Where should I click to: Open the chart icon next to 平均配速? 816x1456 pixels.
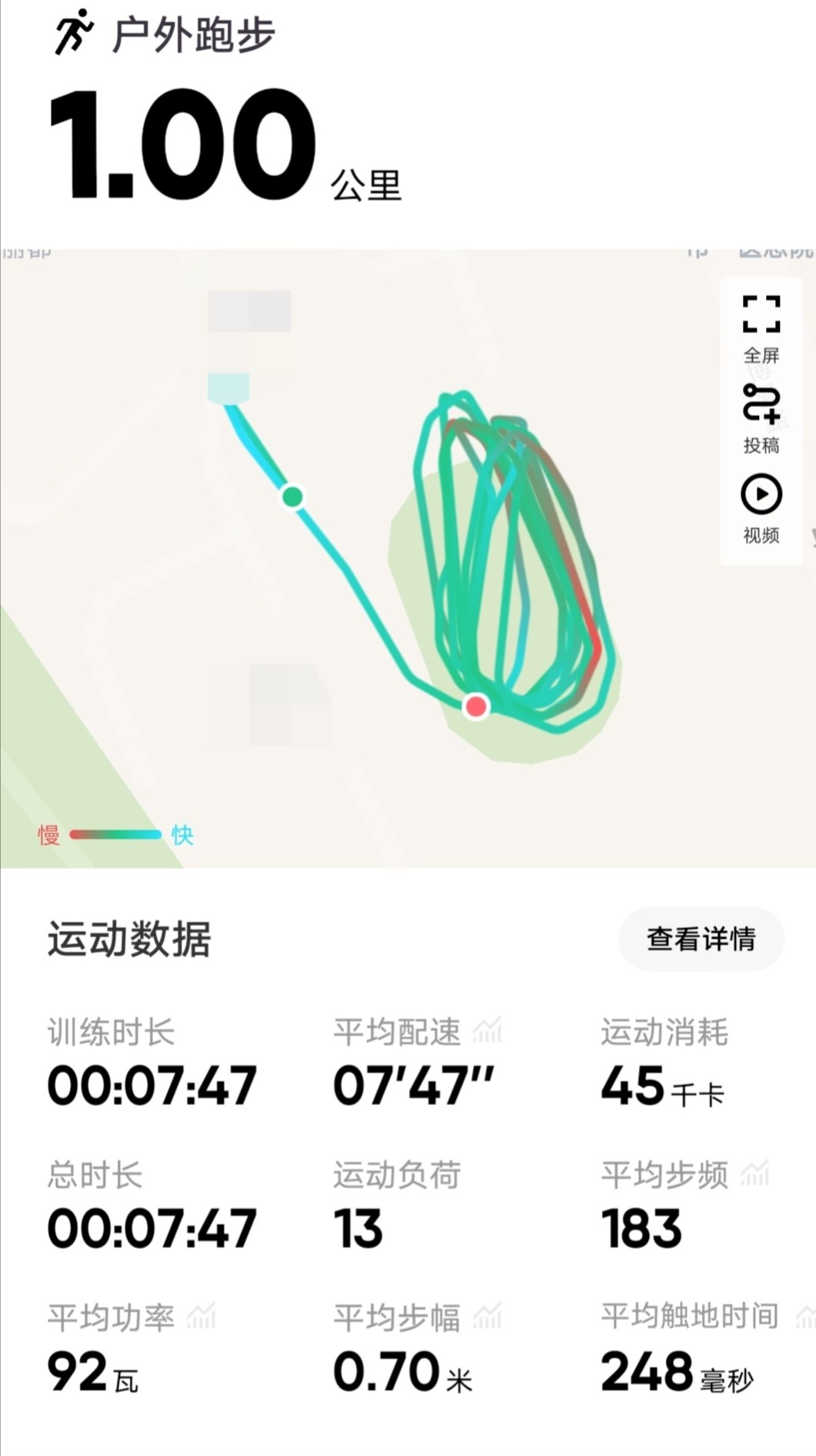coord(487,1030)
